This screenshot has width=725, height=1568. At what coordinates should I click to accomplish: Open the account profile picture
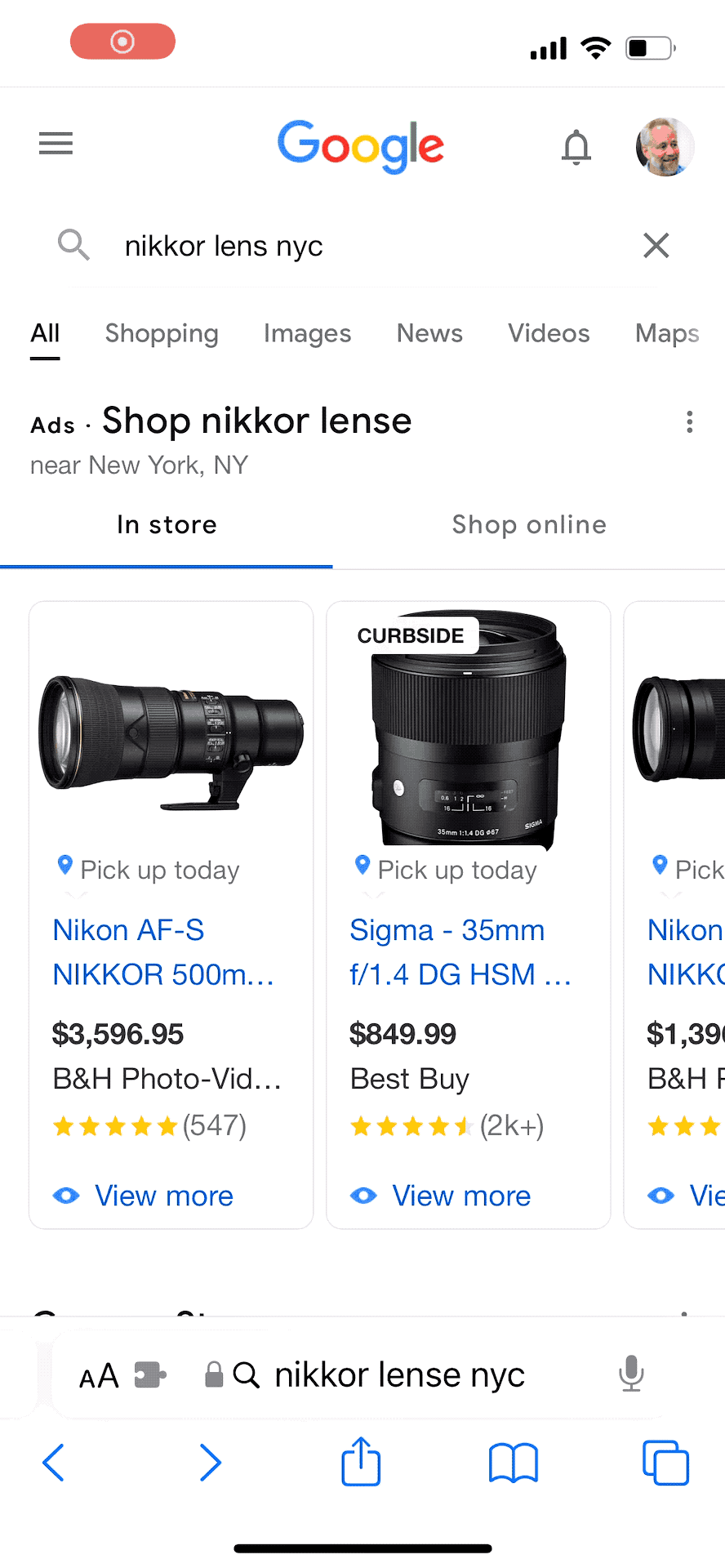pyautogui.click(x=665, y=147)
